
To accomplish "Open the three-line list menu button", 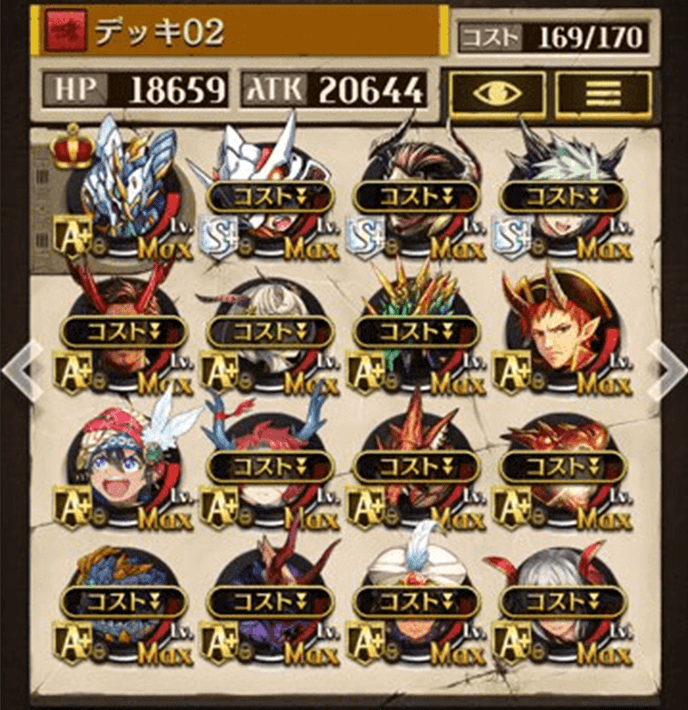I will pyautogui.click(x=603, y=93).
